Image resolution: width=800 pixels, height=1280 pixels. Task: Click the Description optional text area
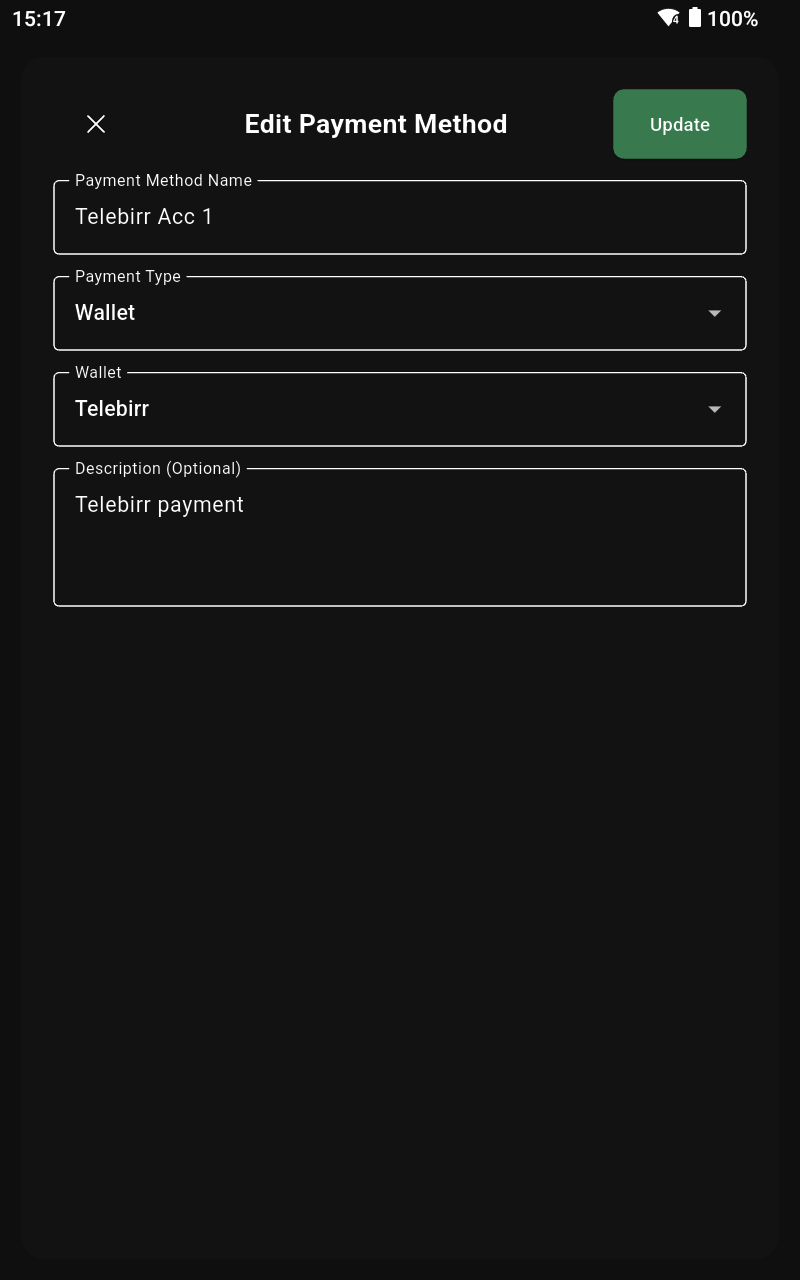pos(400,537)
